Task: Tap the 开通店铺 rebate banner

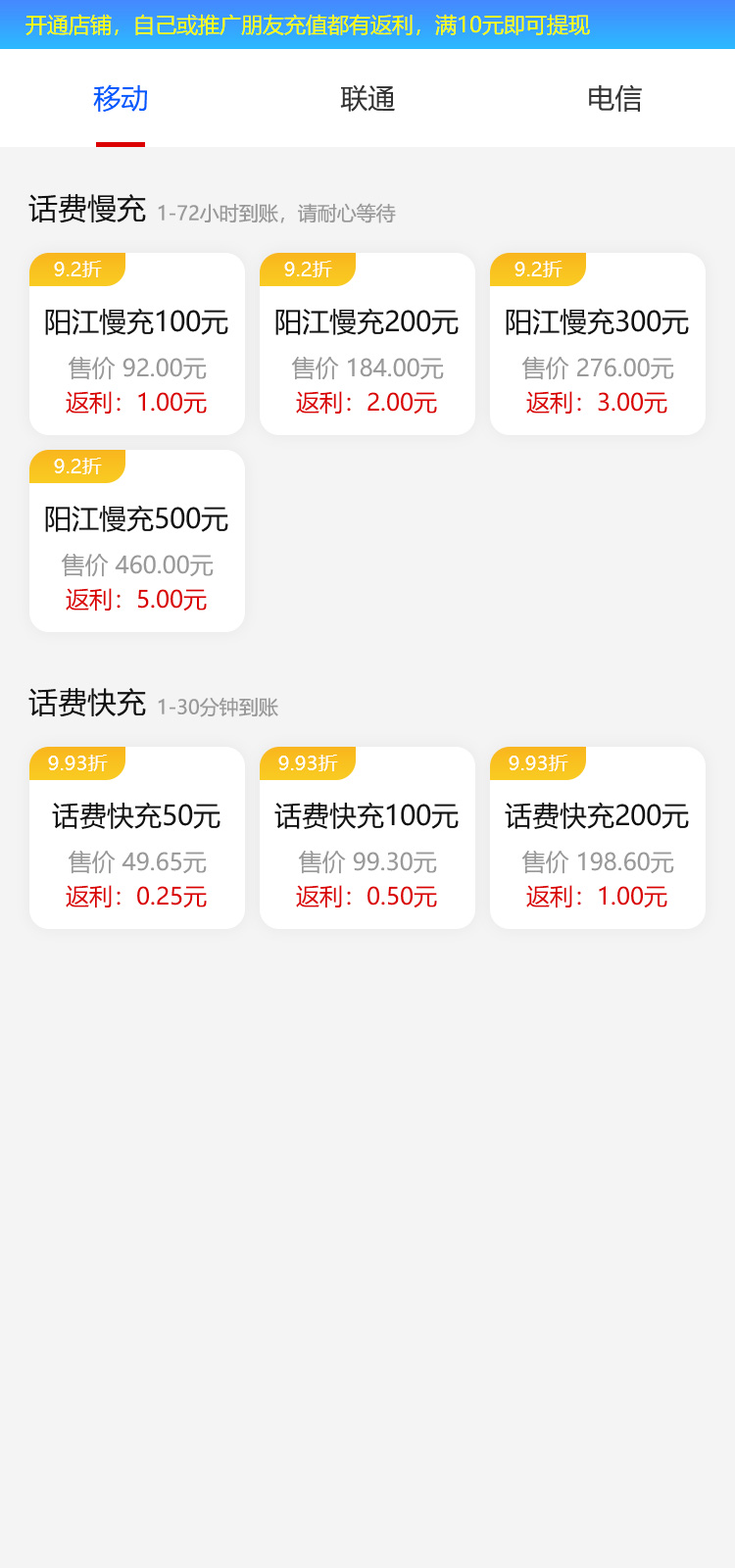Action: point(308,24)
